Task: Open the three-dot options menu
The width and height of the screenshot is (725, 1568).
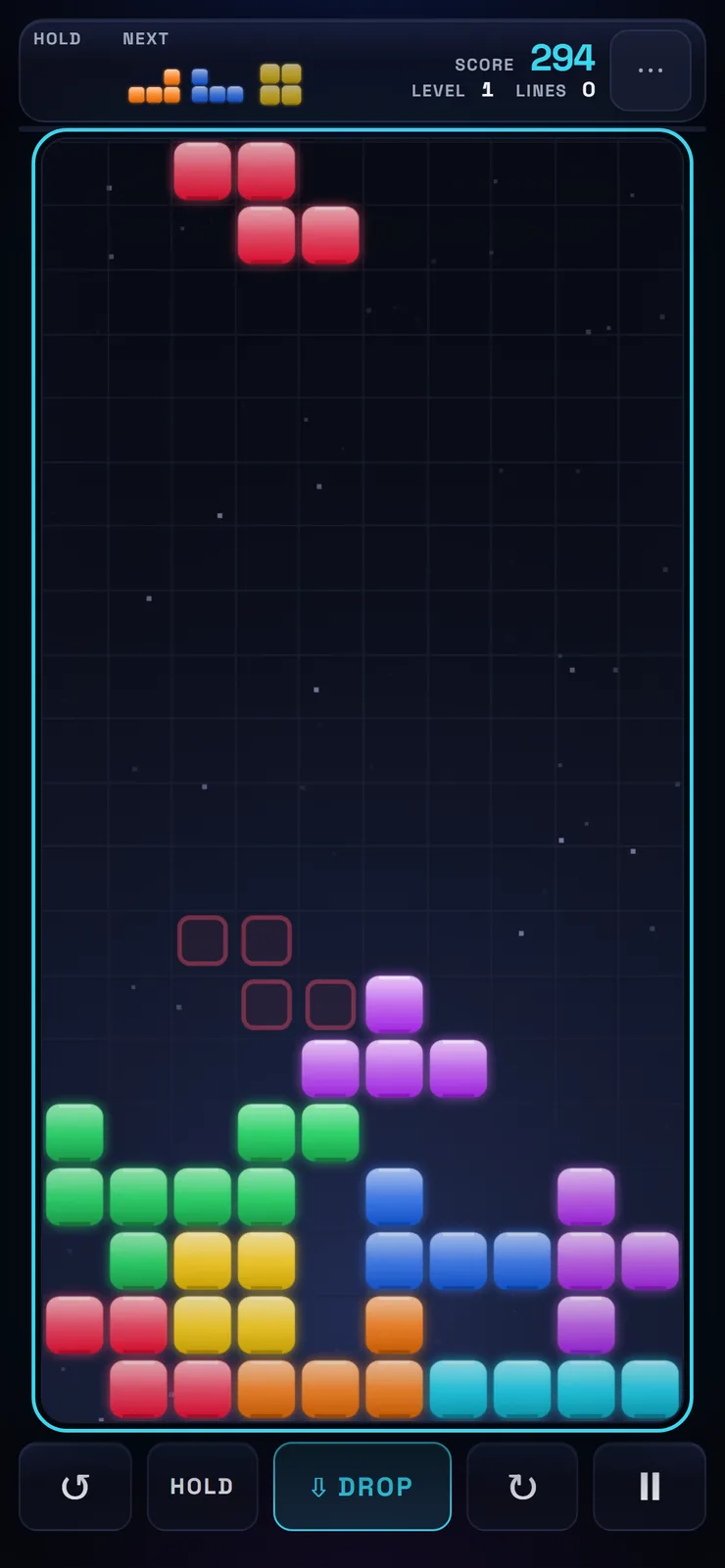Action: [x=651, y=71]
